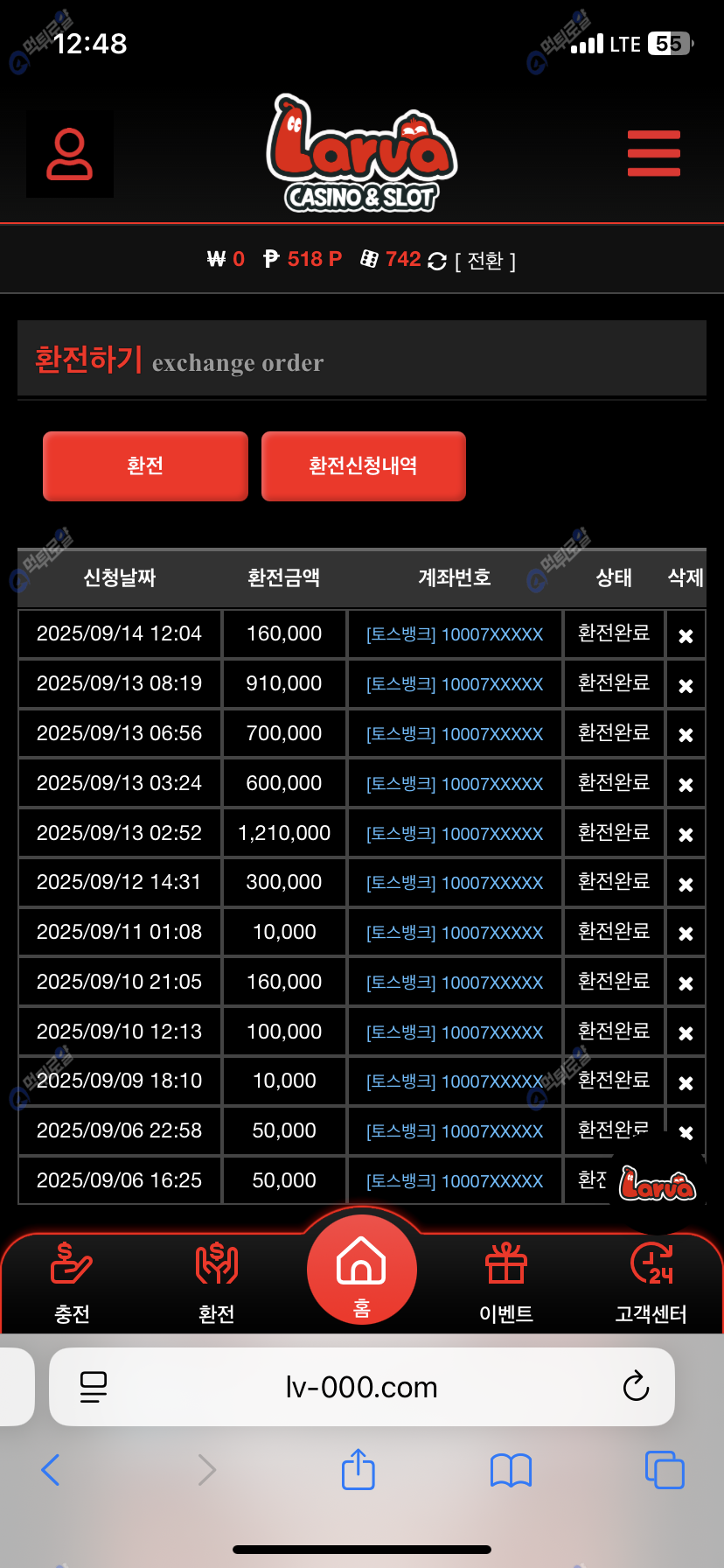This screenshot has height=1568, width=724.
Task: Delete the 2025/09/13 08:19 record
Action: [686, 685]
